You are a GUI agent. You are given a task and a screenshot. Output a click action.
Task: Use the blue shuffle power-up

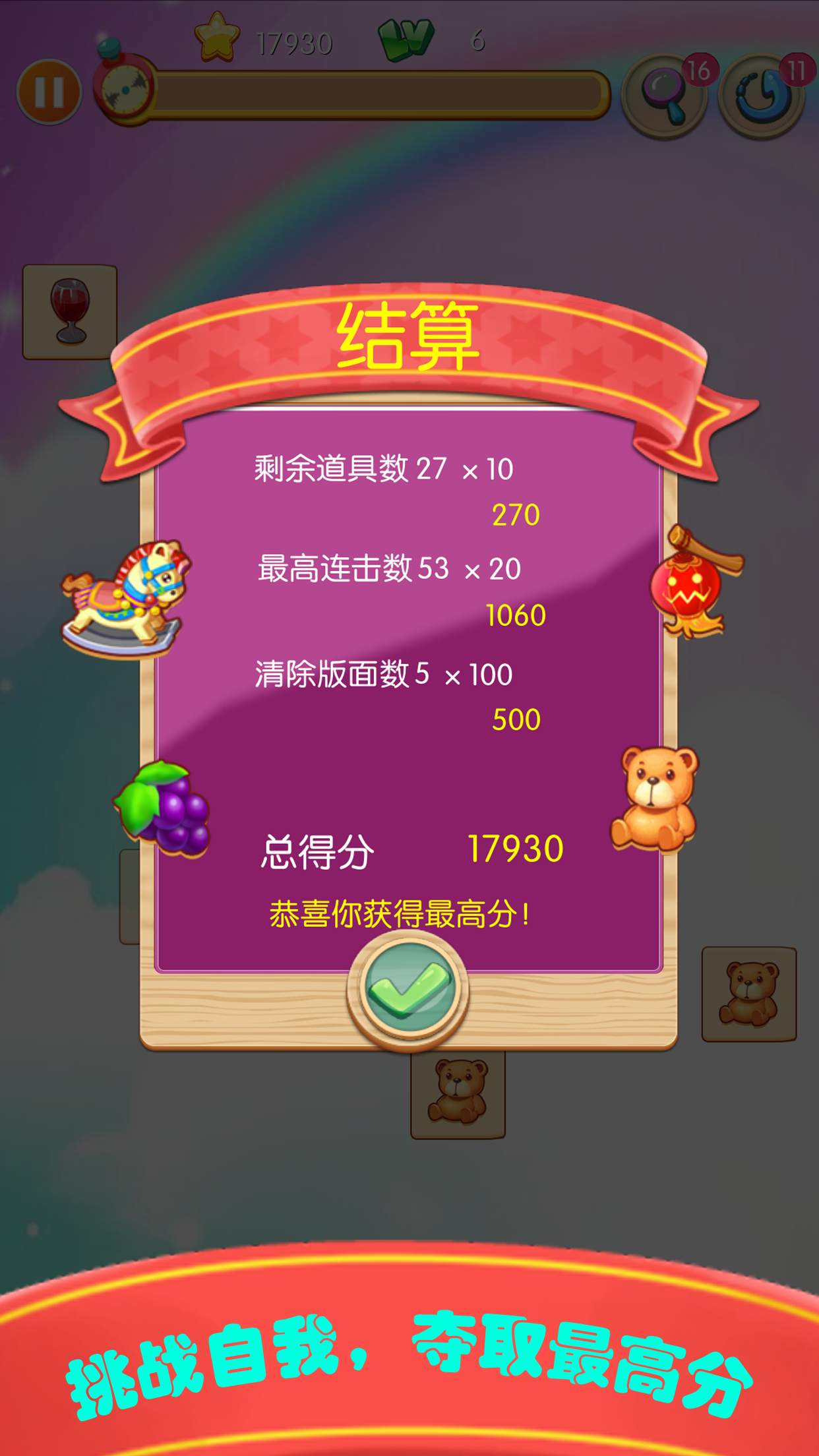[762, 95]
